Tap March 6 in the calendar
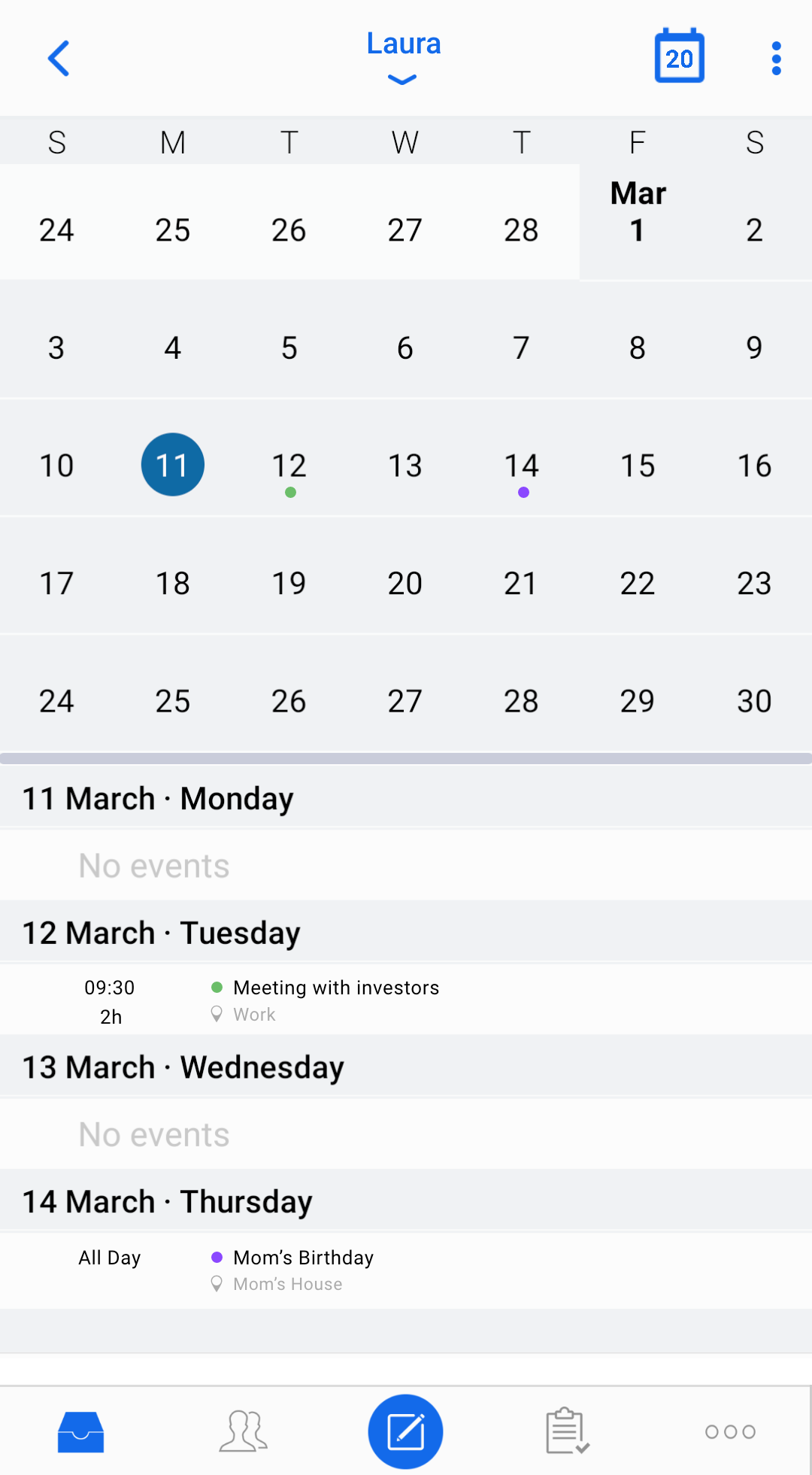The height and width of the screenshot is (1475, 812). pos(405,348)
